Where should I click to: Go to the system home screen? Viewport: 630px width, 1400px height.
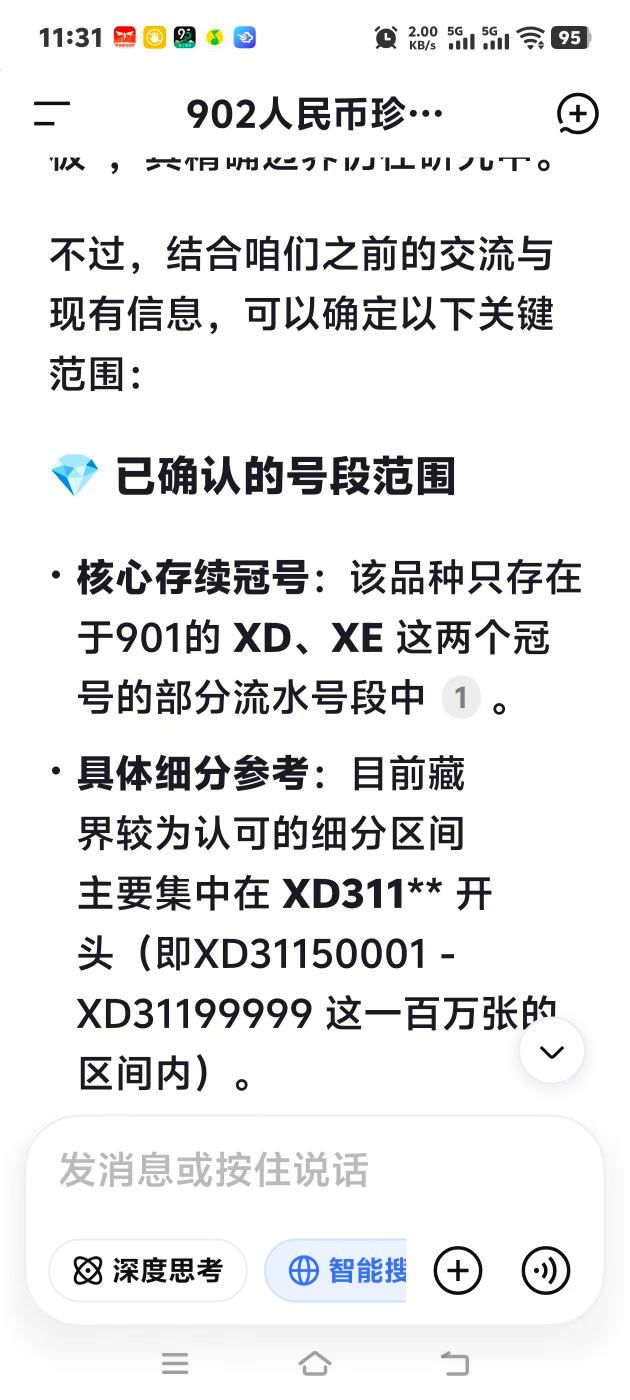coord(315,1362)
